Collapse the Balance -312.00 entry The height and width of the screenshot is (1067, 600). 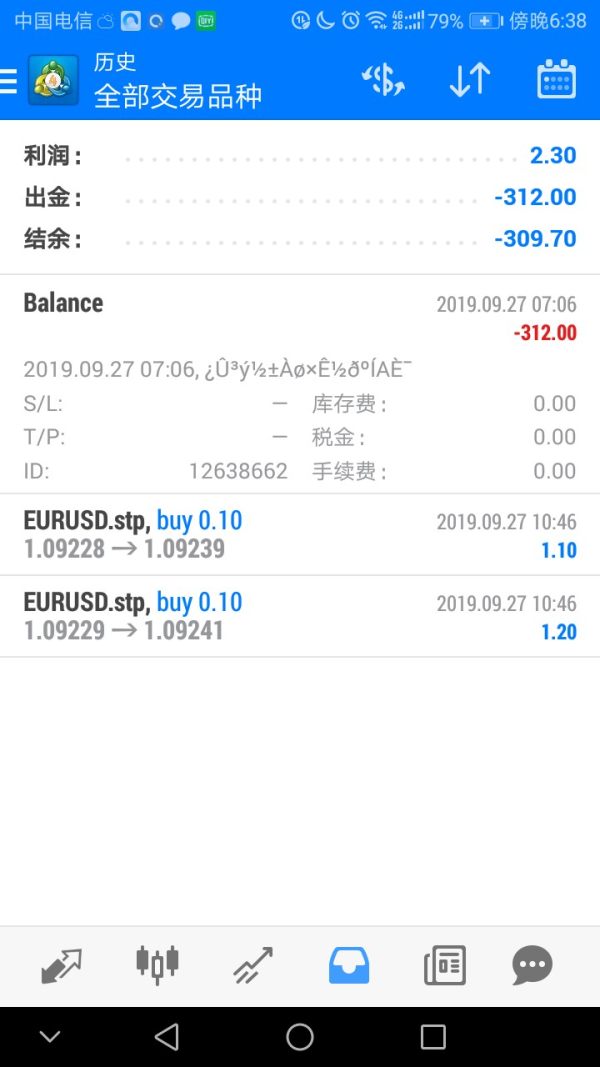[x=300, y=317]
